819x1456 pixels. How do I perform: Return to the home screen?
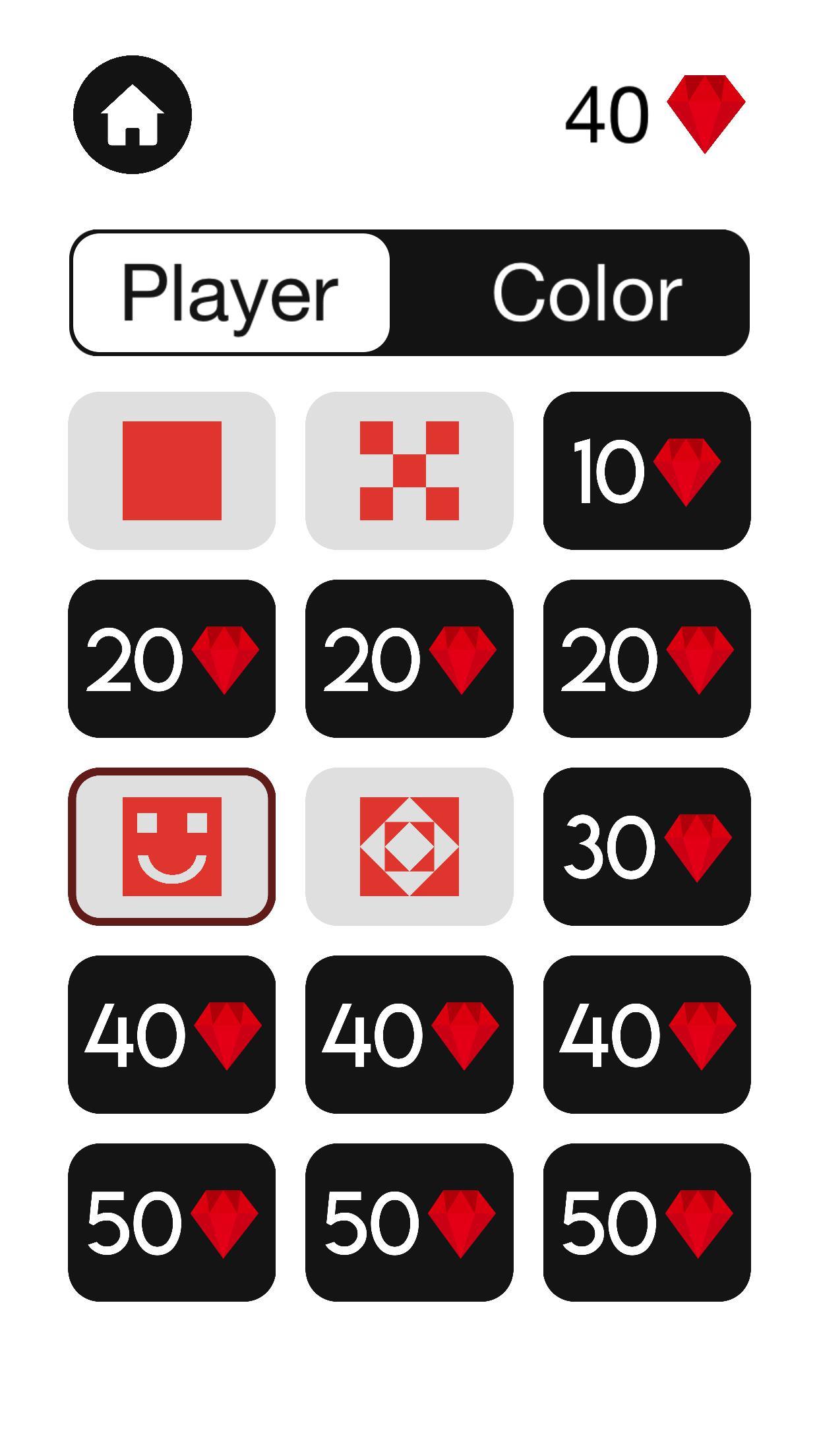pyautogui.click(x=132, y=115)
